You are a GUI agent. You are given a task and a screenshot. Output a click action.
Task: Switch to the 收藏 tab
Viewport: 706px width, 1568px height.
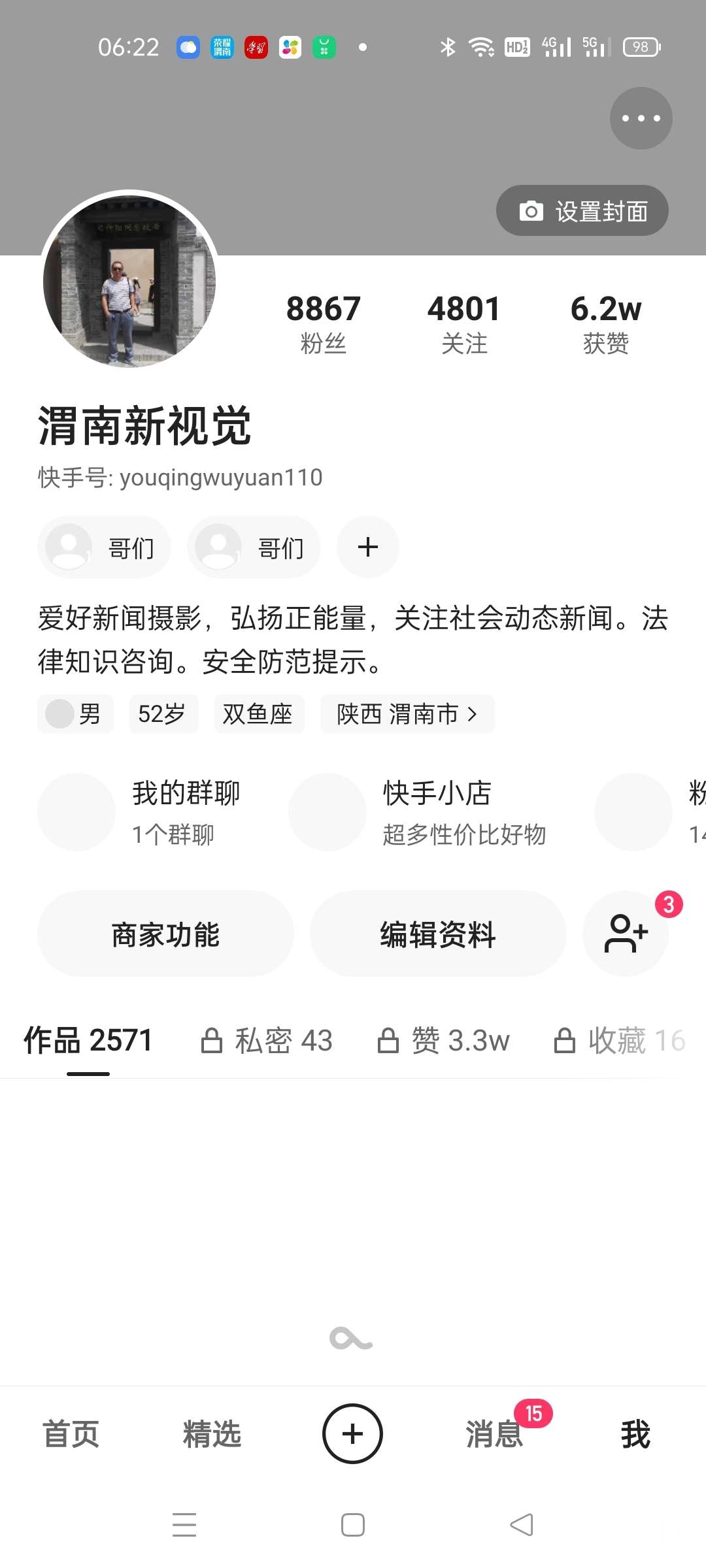tap(619, 1041)
